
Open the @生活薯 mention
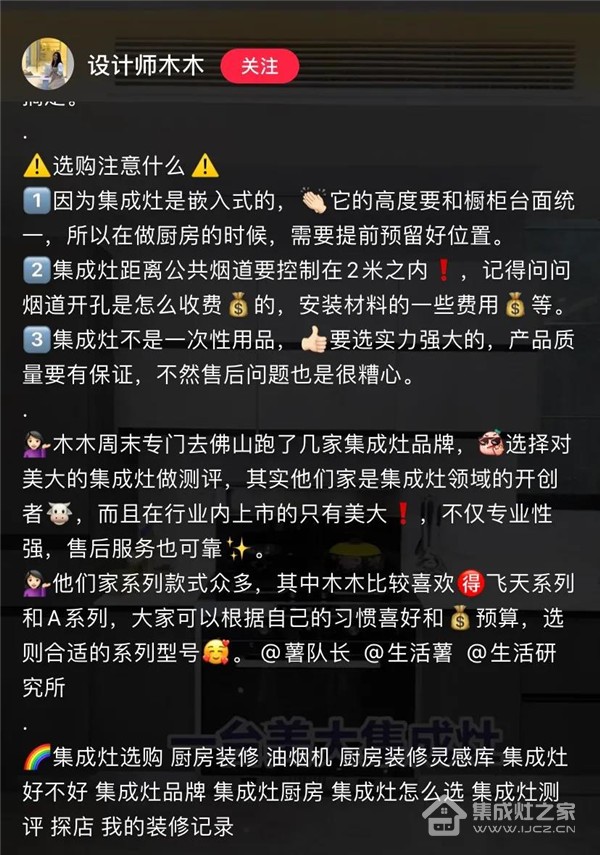click(409, 658)
